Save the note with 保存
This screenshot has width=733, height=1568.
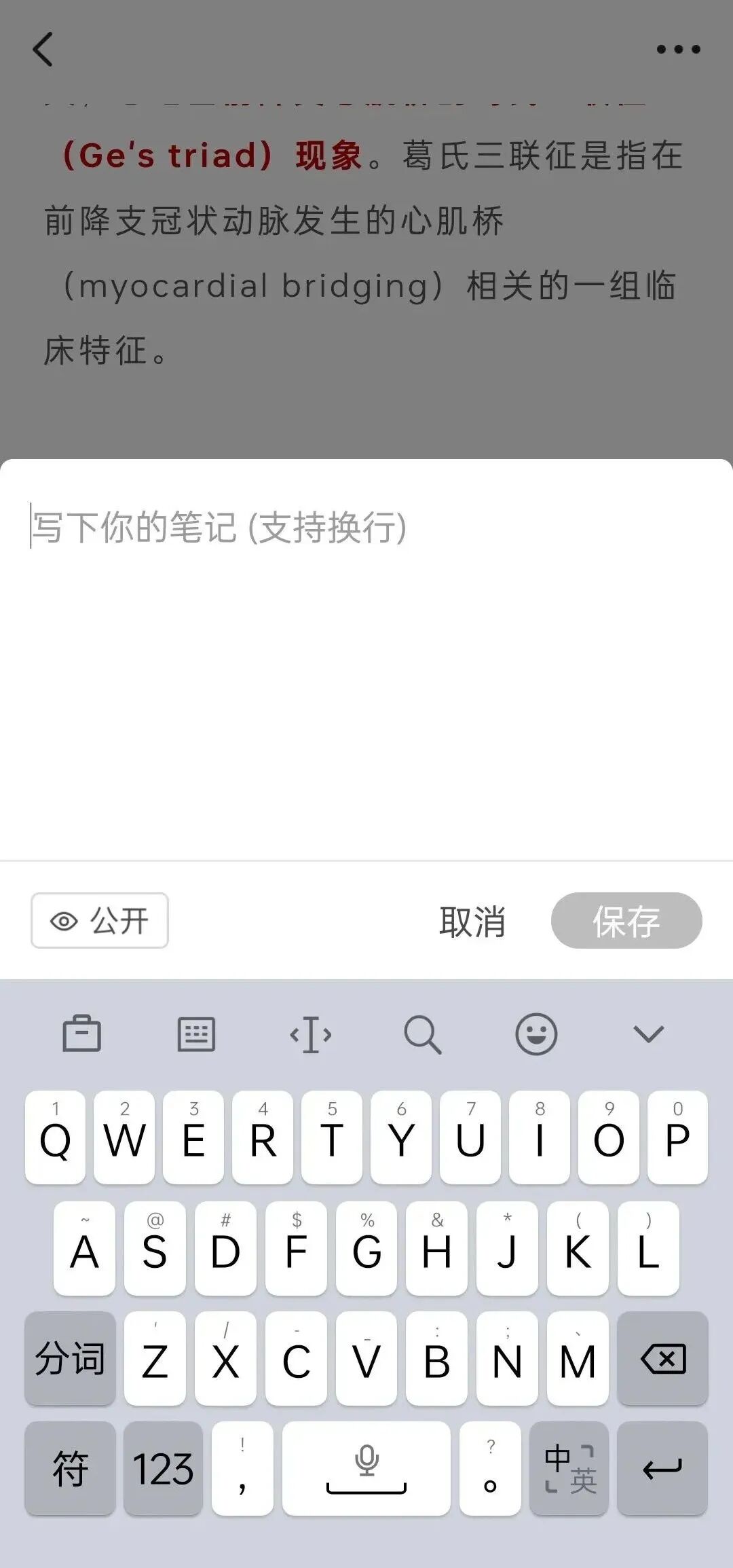626,921
